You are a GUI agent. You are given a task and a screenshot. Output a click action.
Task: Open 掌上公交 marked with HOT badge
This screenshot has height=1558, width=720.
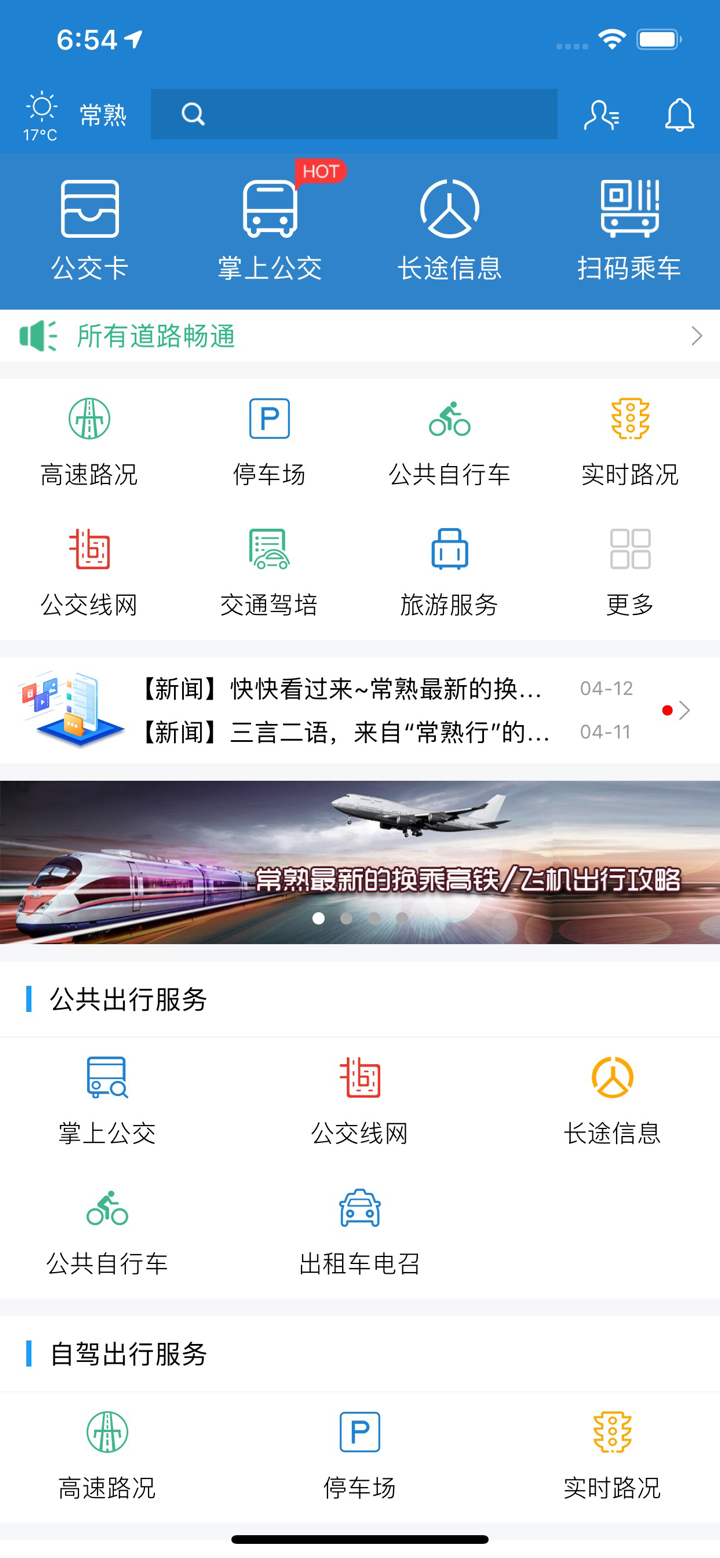click(270, 225)
